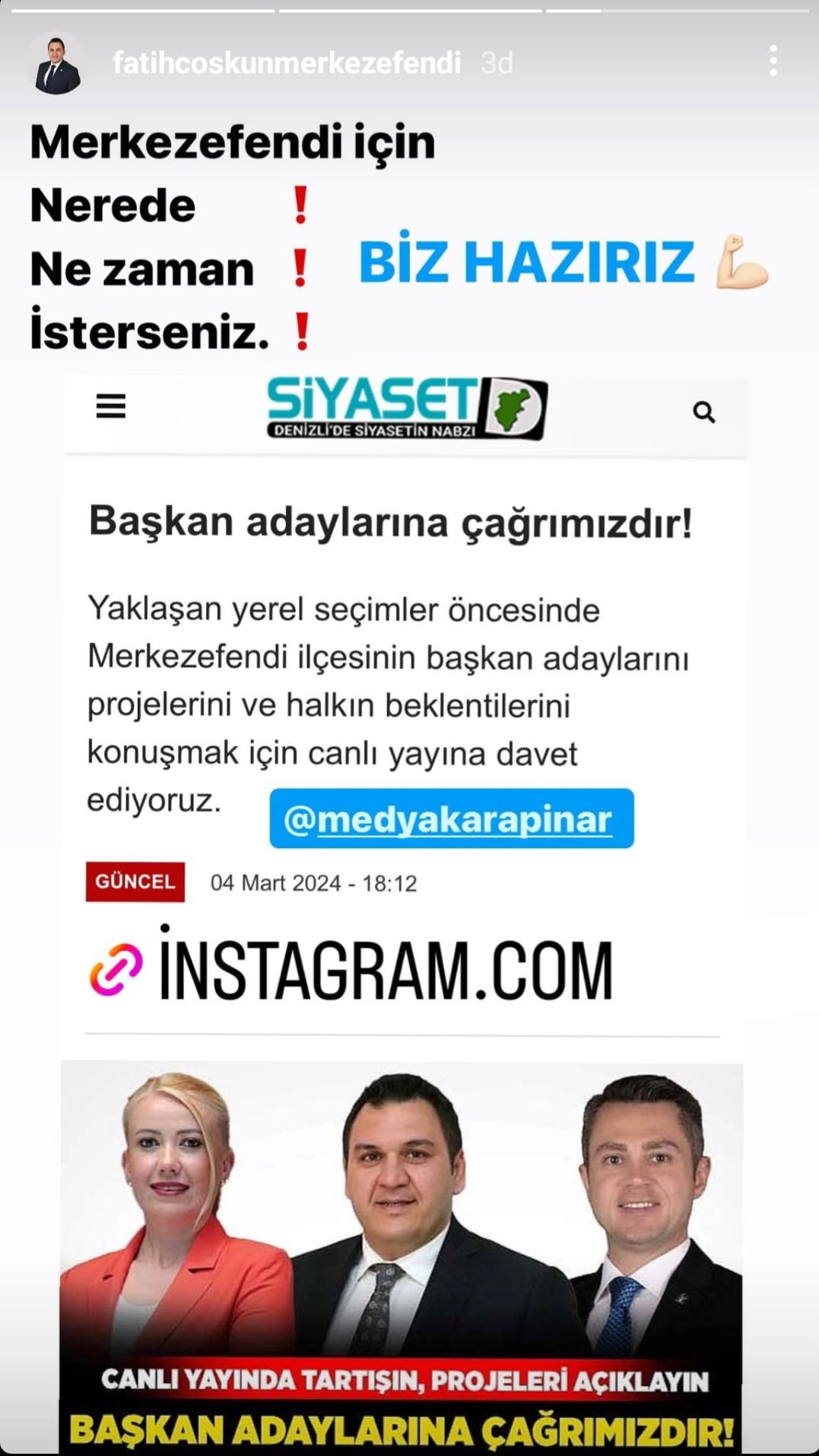Viewport: 819px width, 1456px height.
Task: Open the INSTAGRAM.COM link sticker
Action: click(351, 969)
